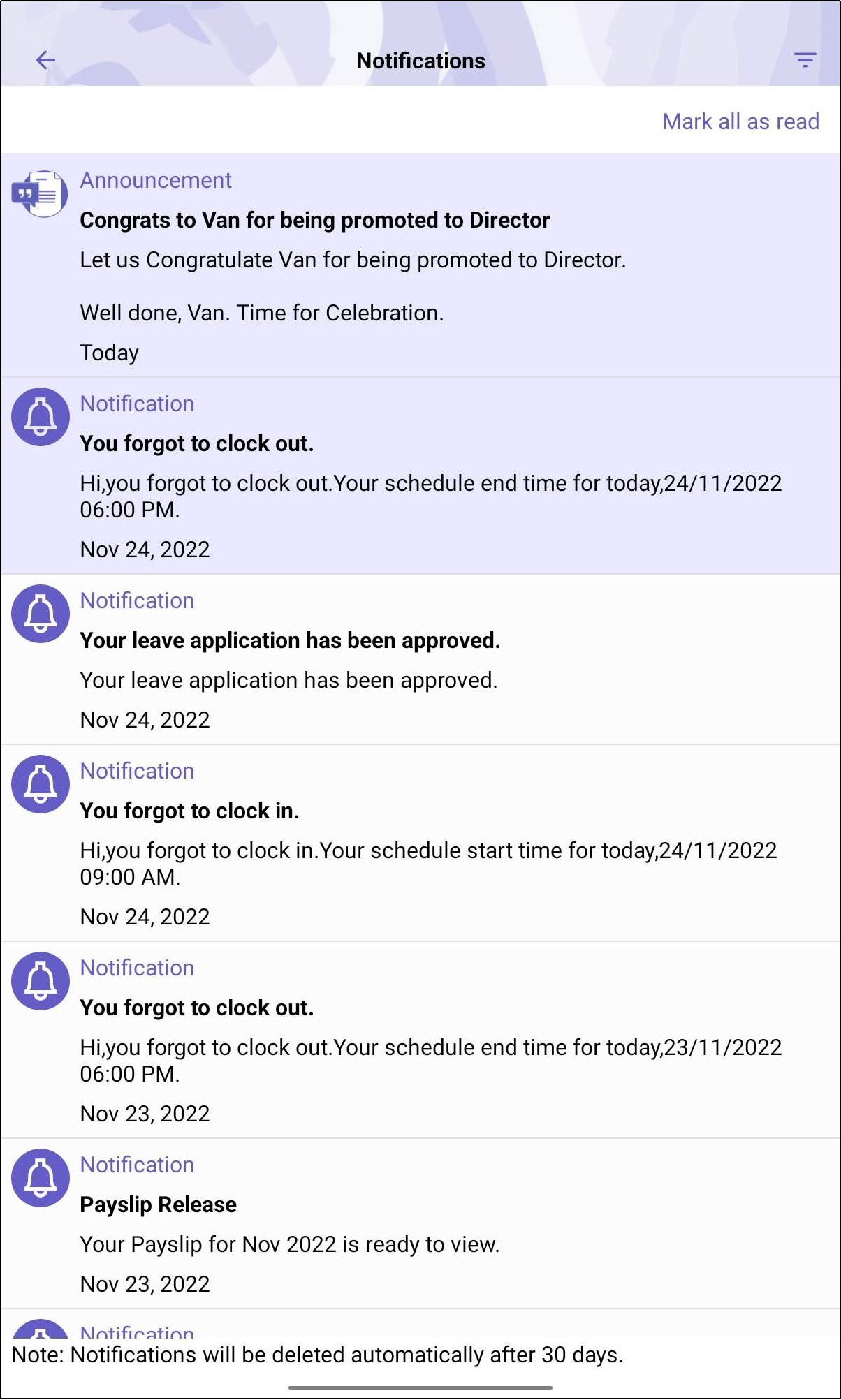Open the Van promoted to Director announcement

(x=421, y=265)
